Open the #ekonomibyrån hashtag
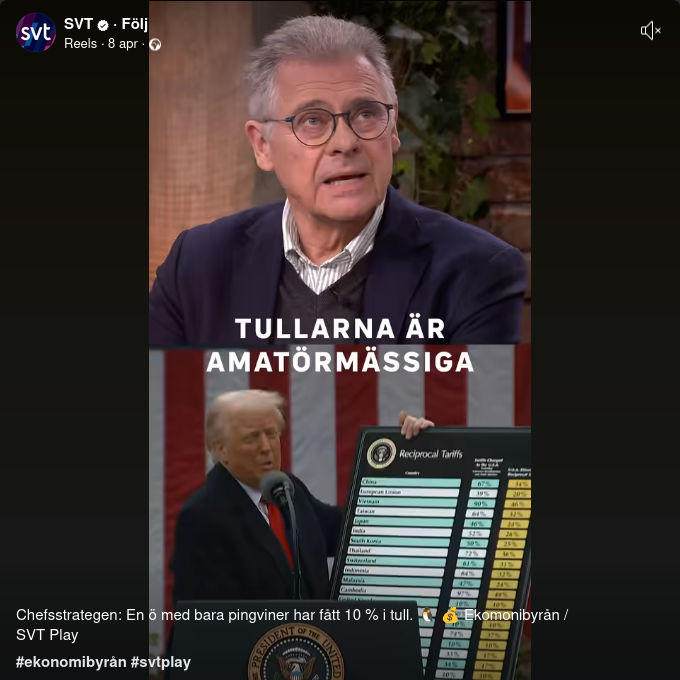 (70, 662)
